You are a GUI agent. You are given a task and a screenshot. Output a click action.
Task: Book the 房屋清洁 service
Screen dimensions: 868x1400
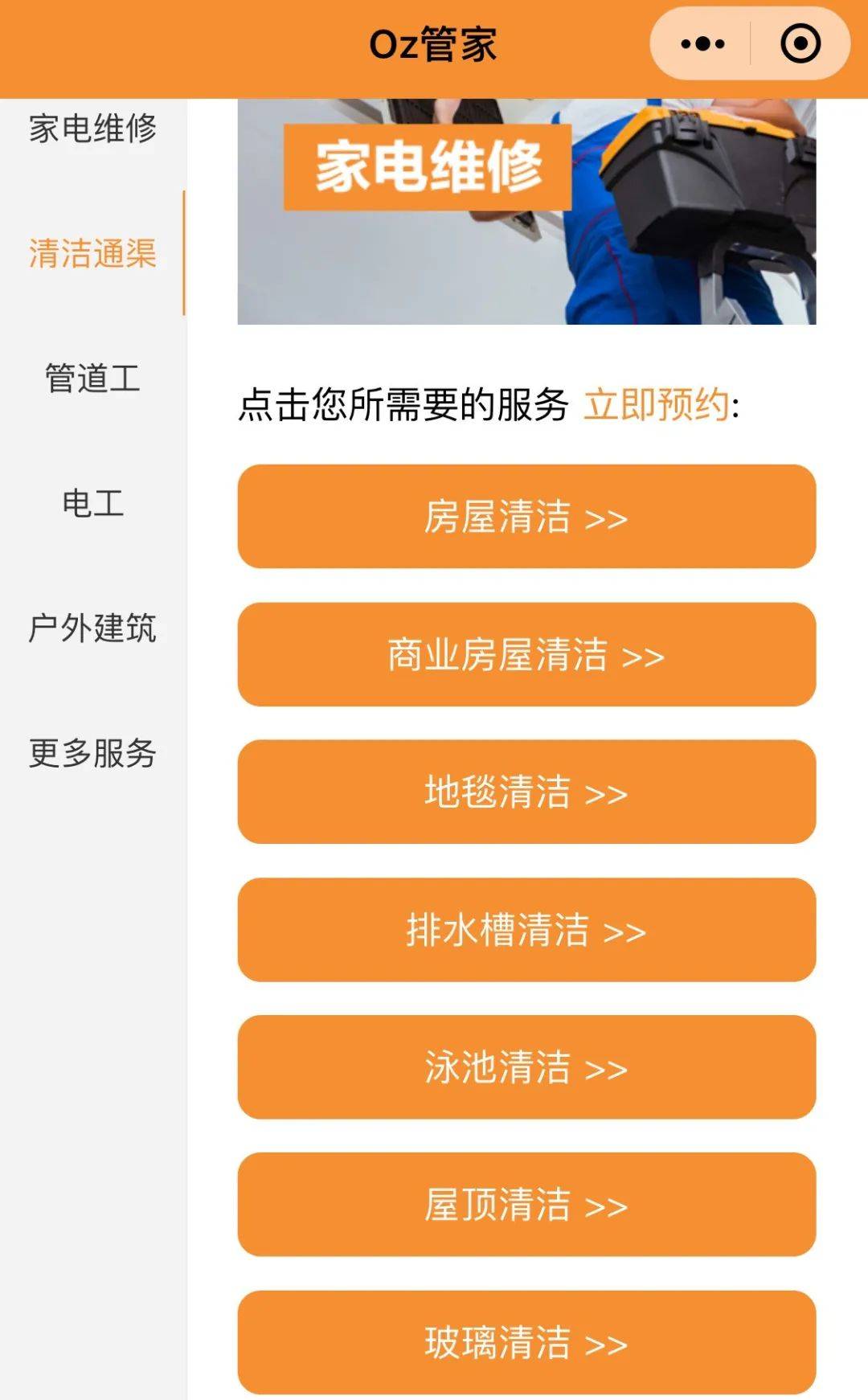[526, 517]
